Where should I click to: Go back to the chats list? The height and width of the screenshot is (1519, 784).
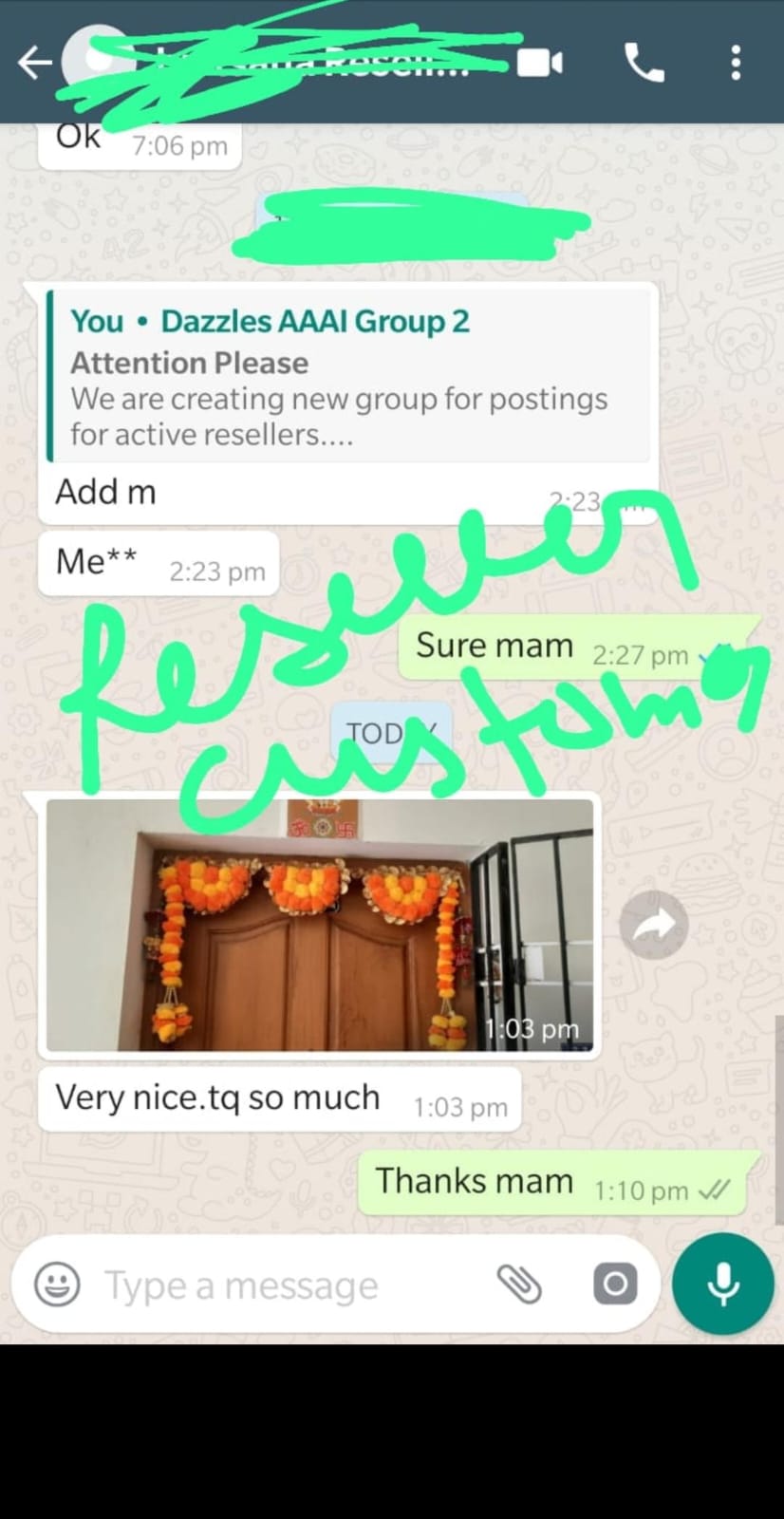[x=34, y=63]
